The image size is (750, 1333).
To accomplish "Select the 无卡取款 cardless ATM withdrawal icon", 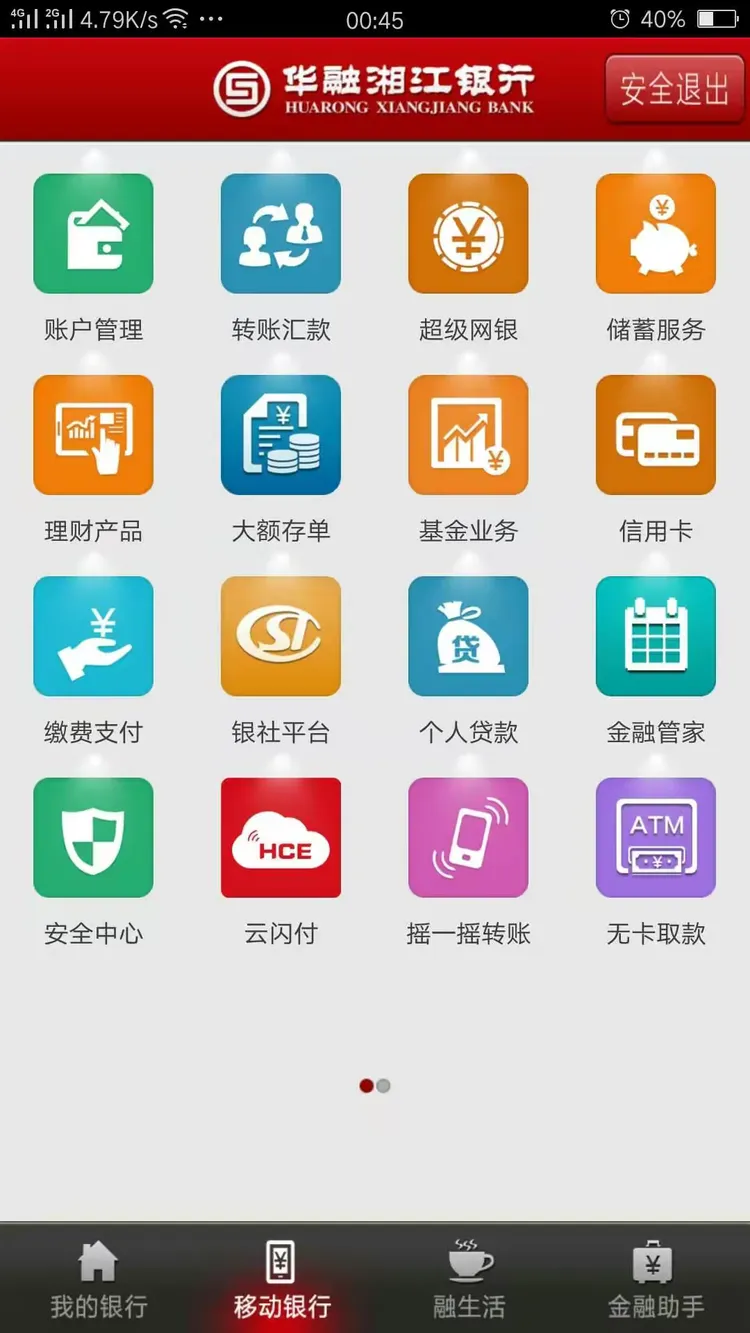I will pos(655,838).
